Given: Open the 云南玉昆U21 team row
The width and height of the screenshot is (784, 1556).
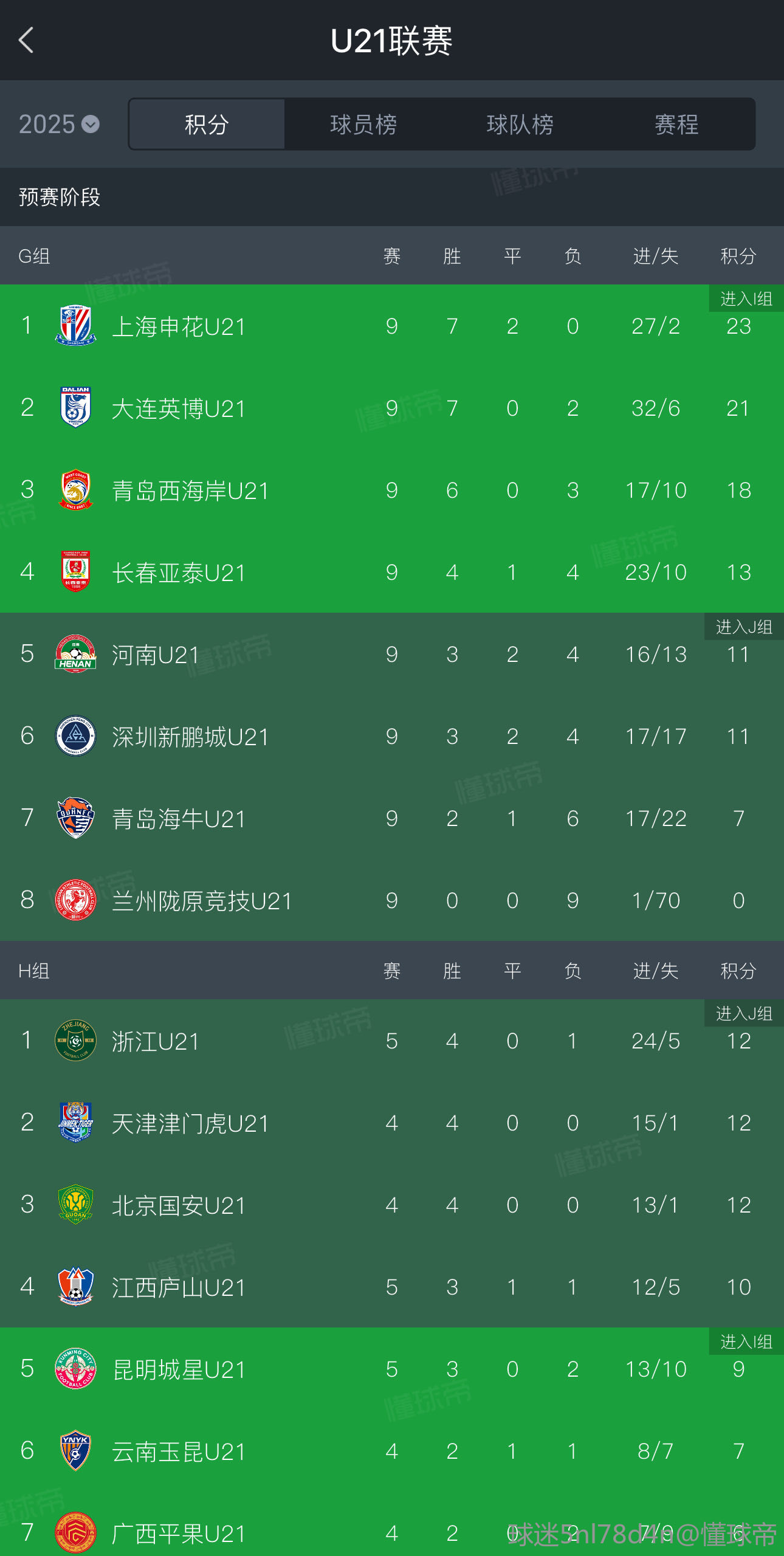Looking at the screenshot, I should [x=179, y=1451].
